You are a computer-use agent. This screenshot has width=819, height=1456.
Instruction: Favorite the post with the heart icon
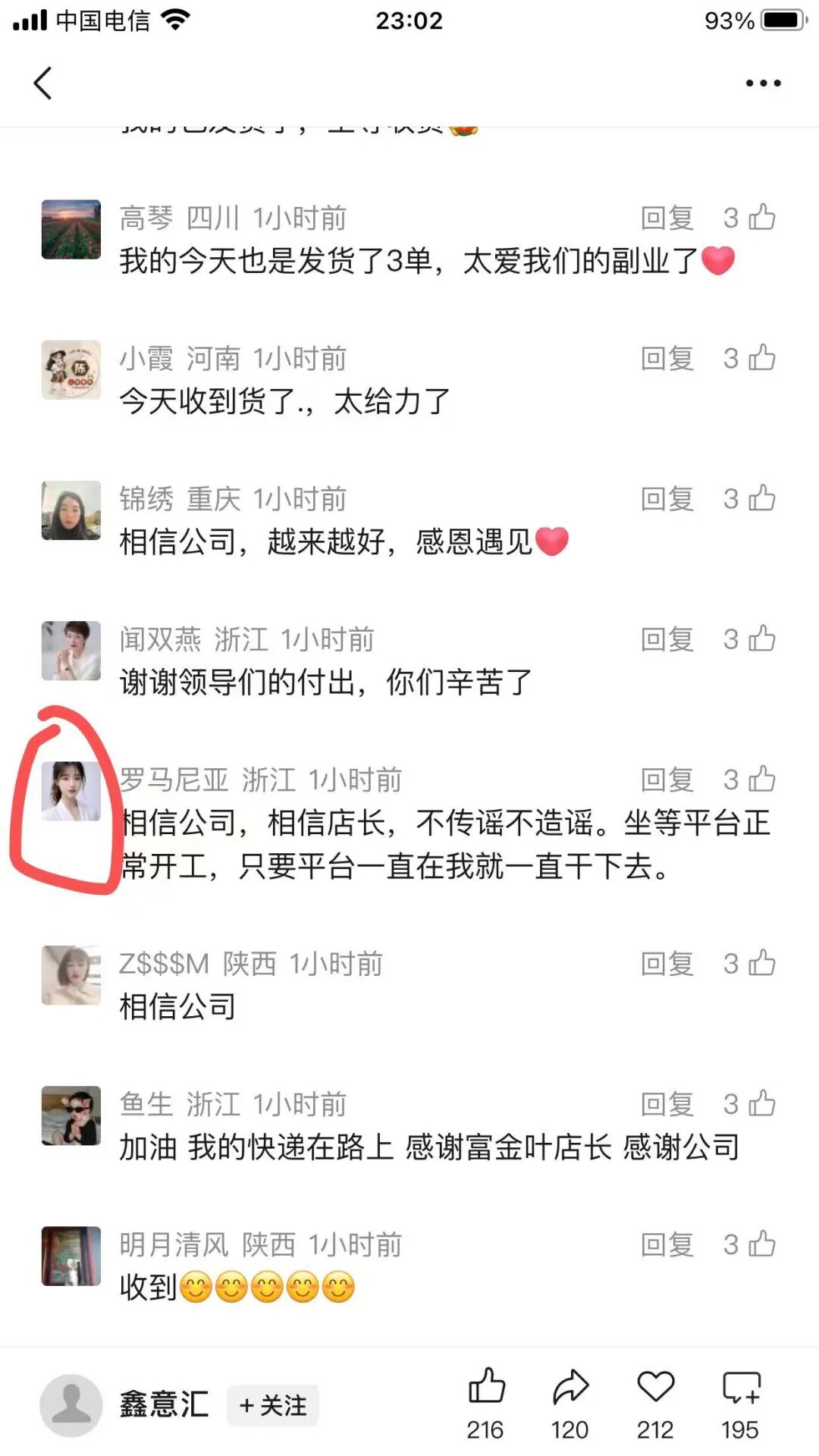[655, 1388]
